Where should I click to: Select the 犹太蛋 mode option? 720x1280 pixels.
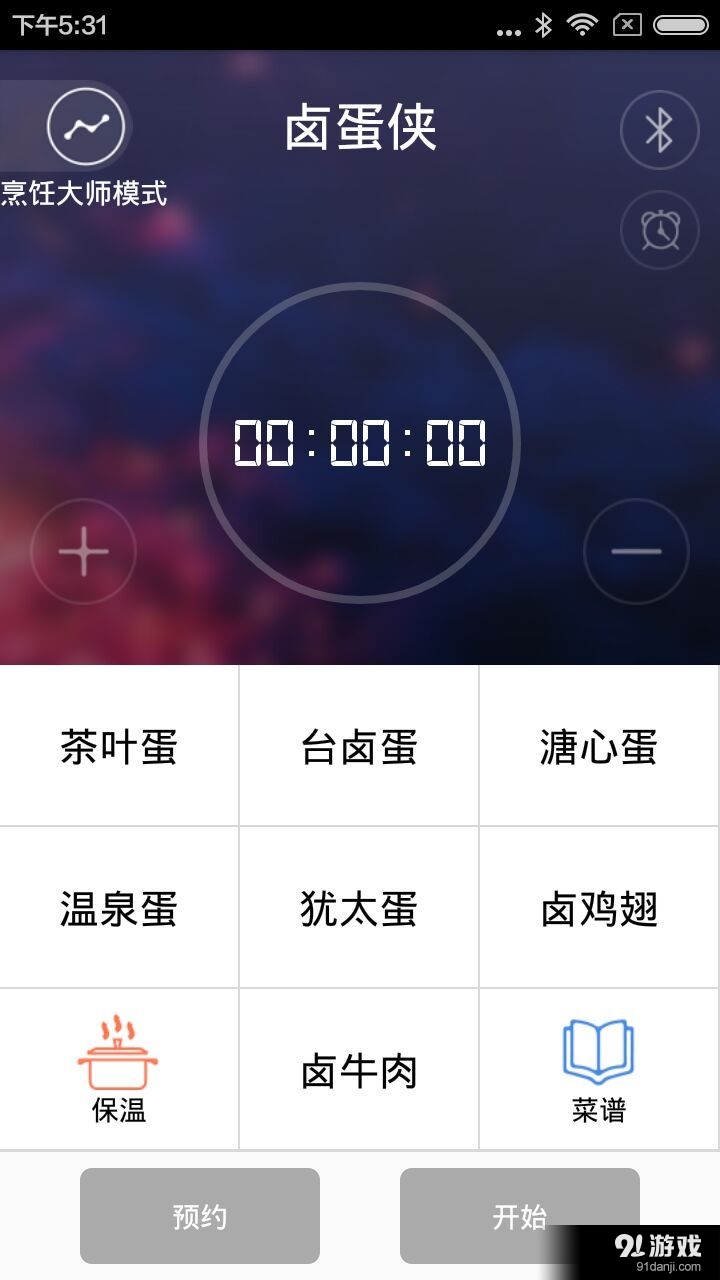(358, 908)
